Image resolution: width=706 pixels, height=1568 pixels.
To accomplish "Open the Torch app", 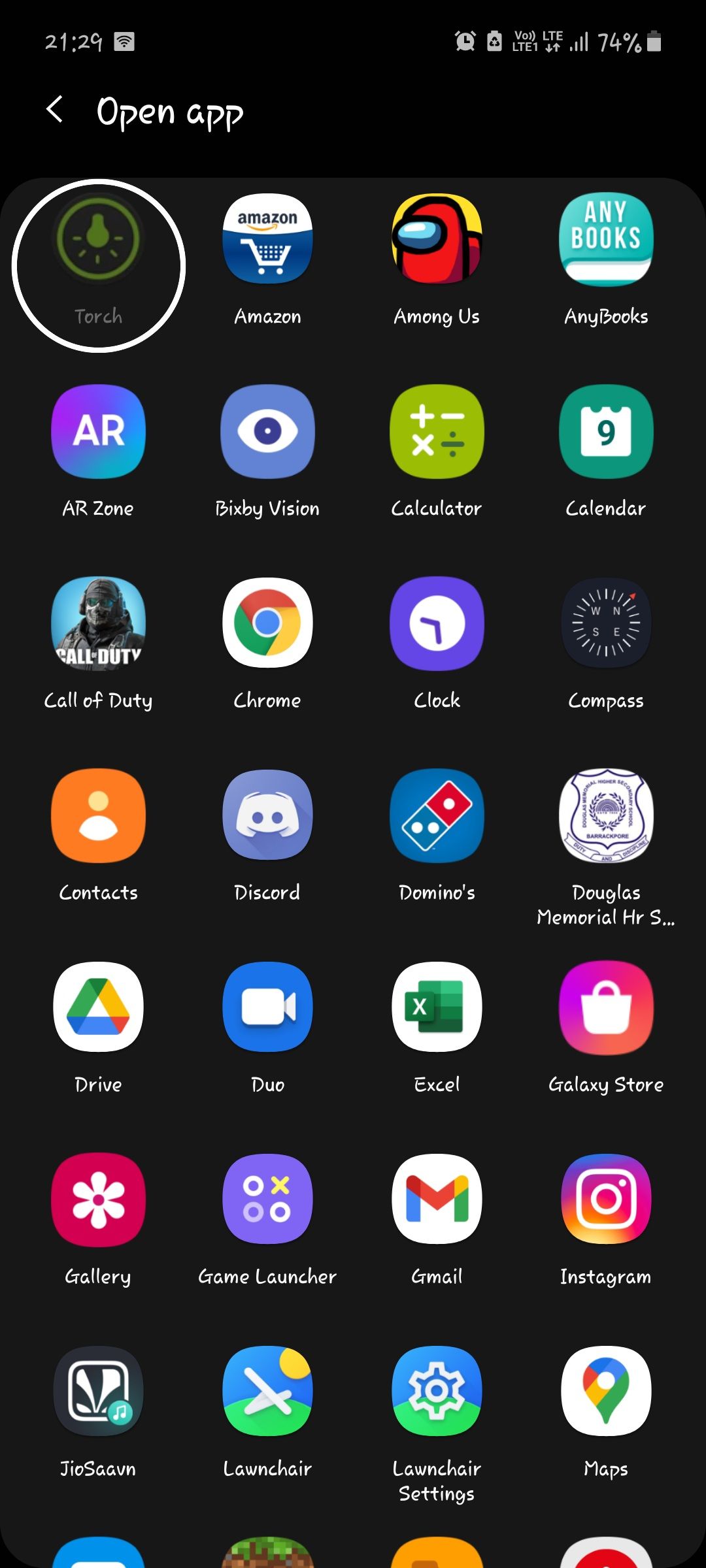I will 97,240.
